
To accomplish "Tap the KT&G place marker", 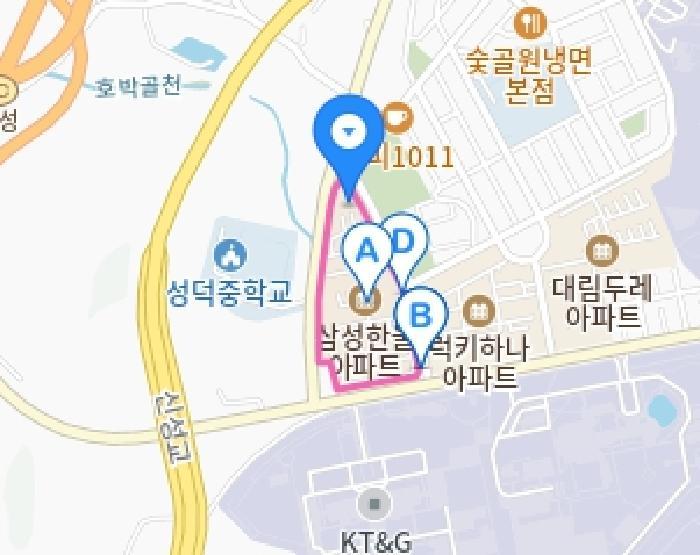I will 375,505.
